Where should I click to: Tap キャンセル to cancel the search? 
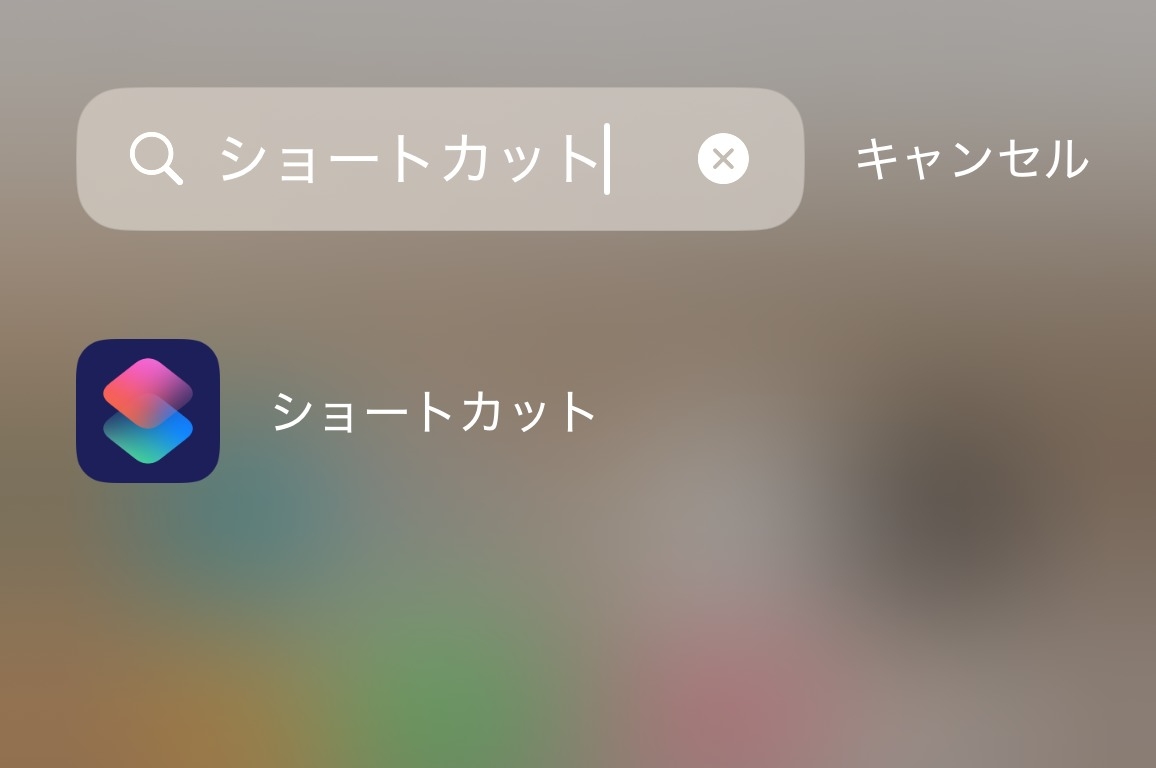click(x=971, y=160)
